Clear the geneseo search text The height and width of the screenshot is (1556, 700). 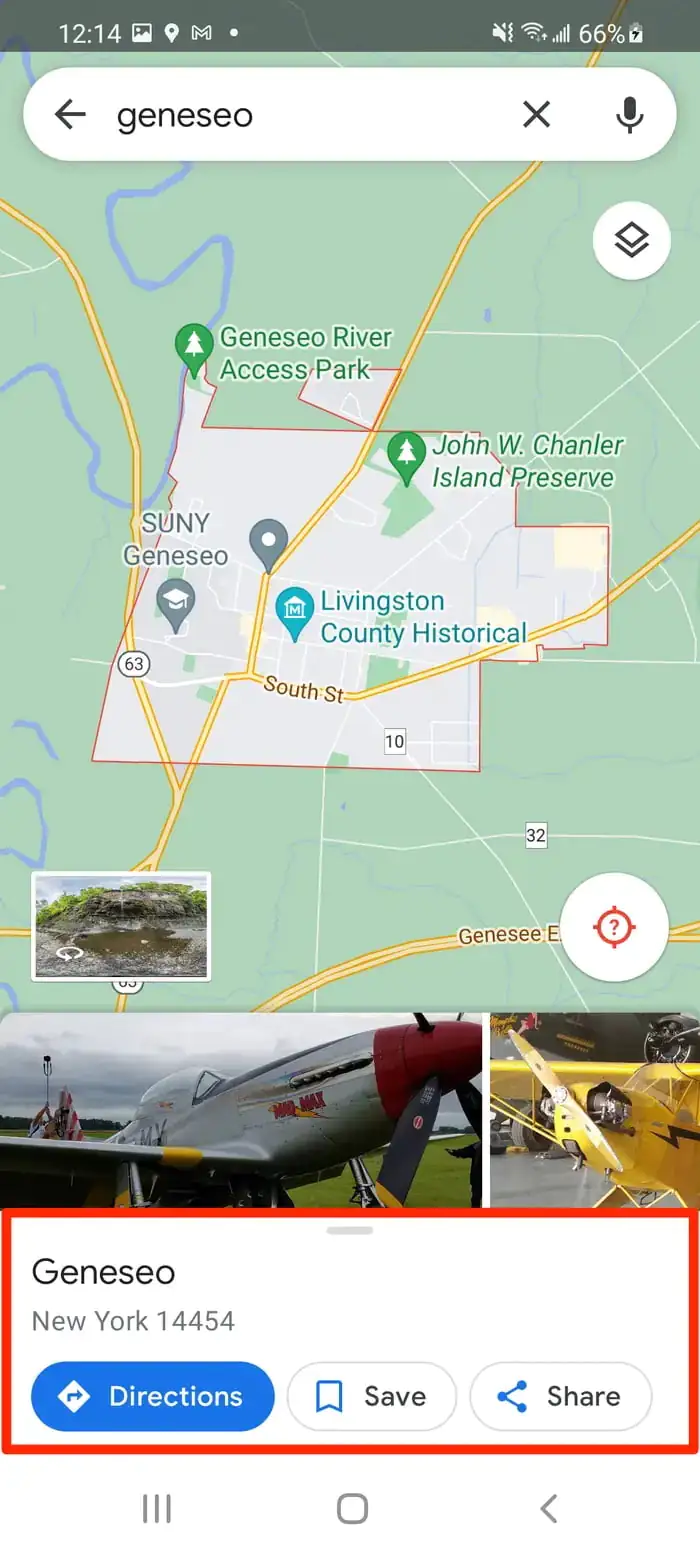pyautogui.click(x=537, y=115)
